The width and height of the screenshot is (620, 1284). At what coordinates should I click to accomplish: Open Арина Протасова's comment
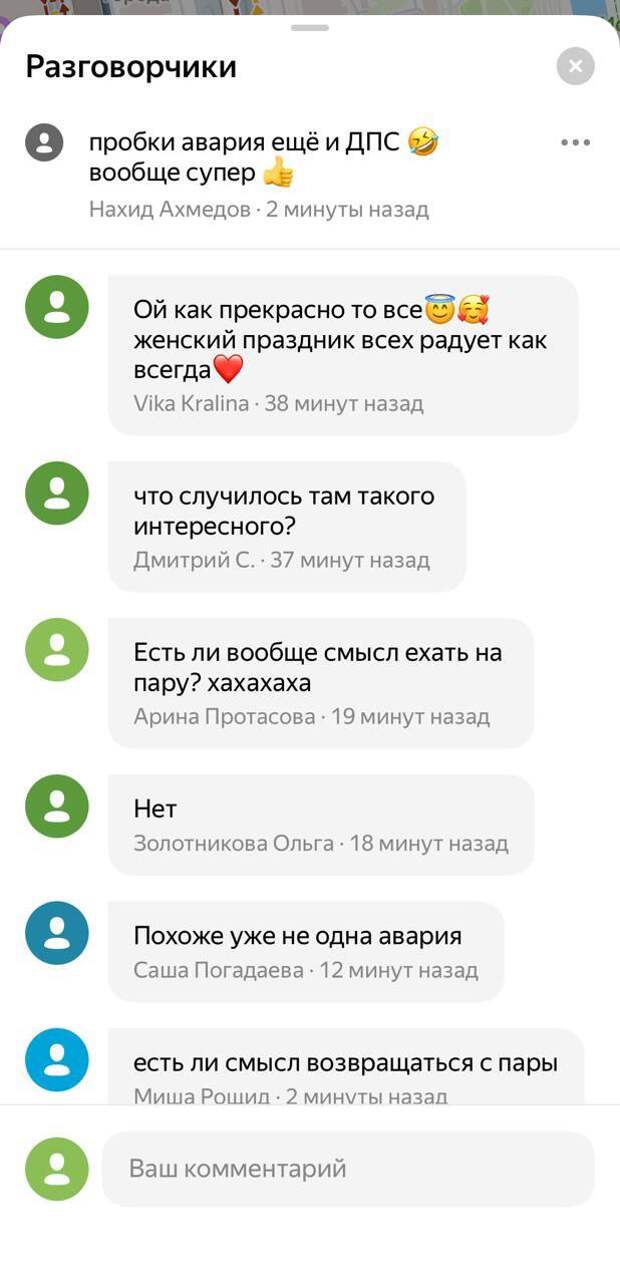pyautogui.click(x=320, y=683)
